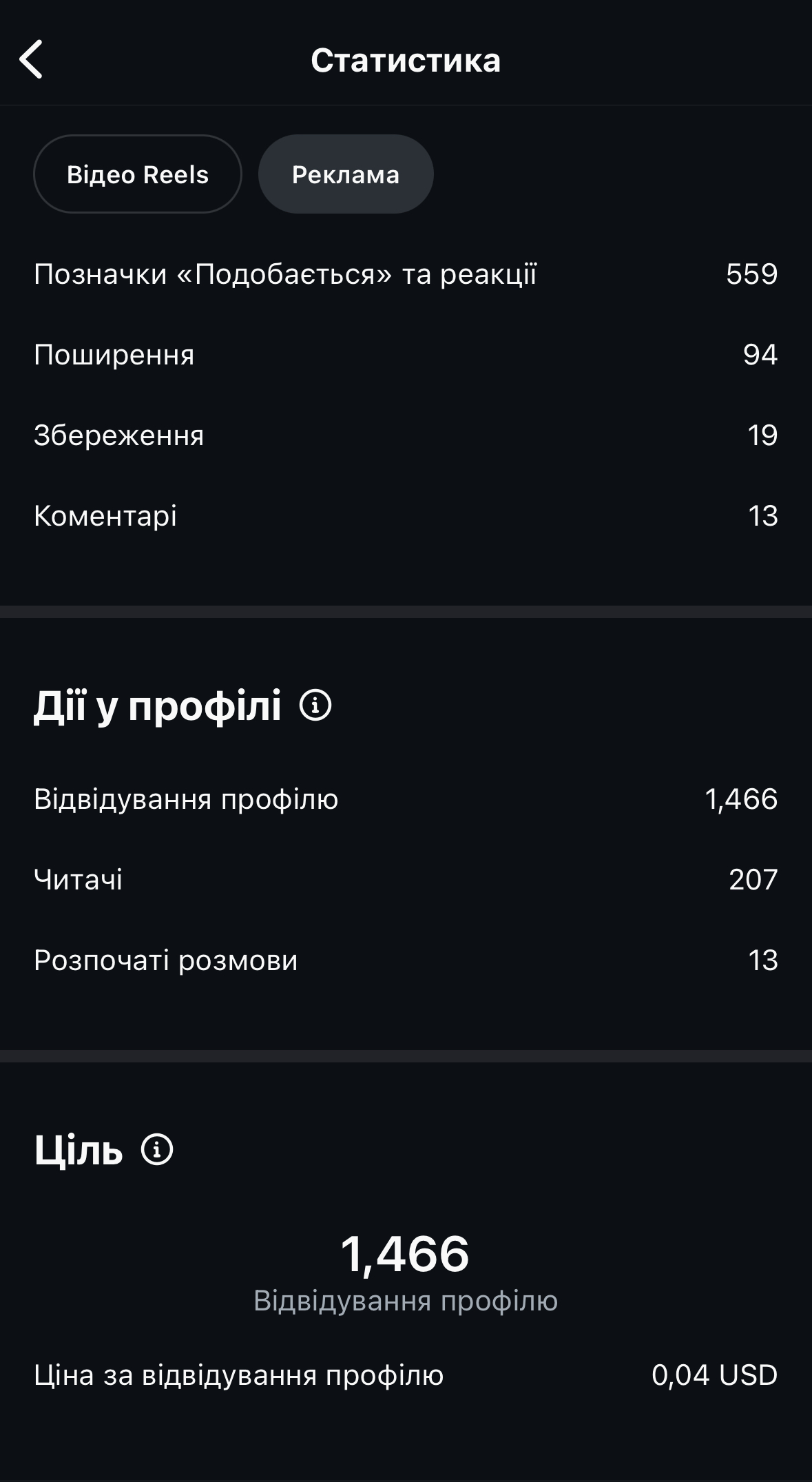Tap the info icon beside Ціль
The image size is (812, 1482).
157,1150
